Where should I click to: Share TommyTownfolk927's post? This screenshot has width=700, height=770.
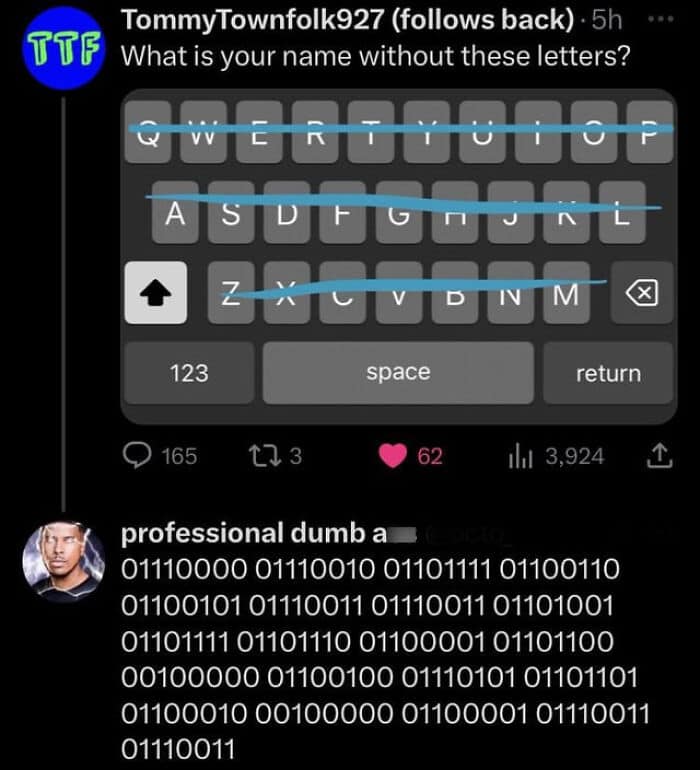tap(658, 456)
